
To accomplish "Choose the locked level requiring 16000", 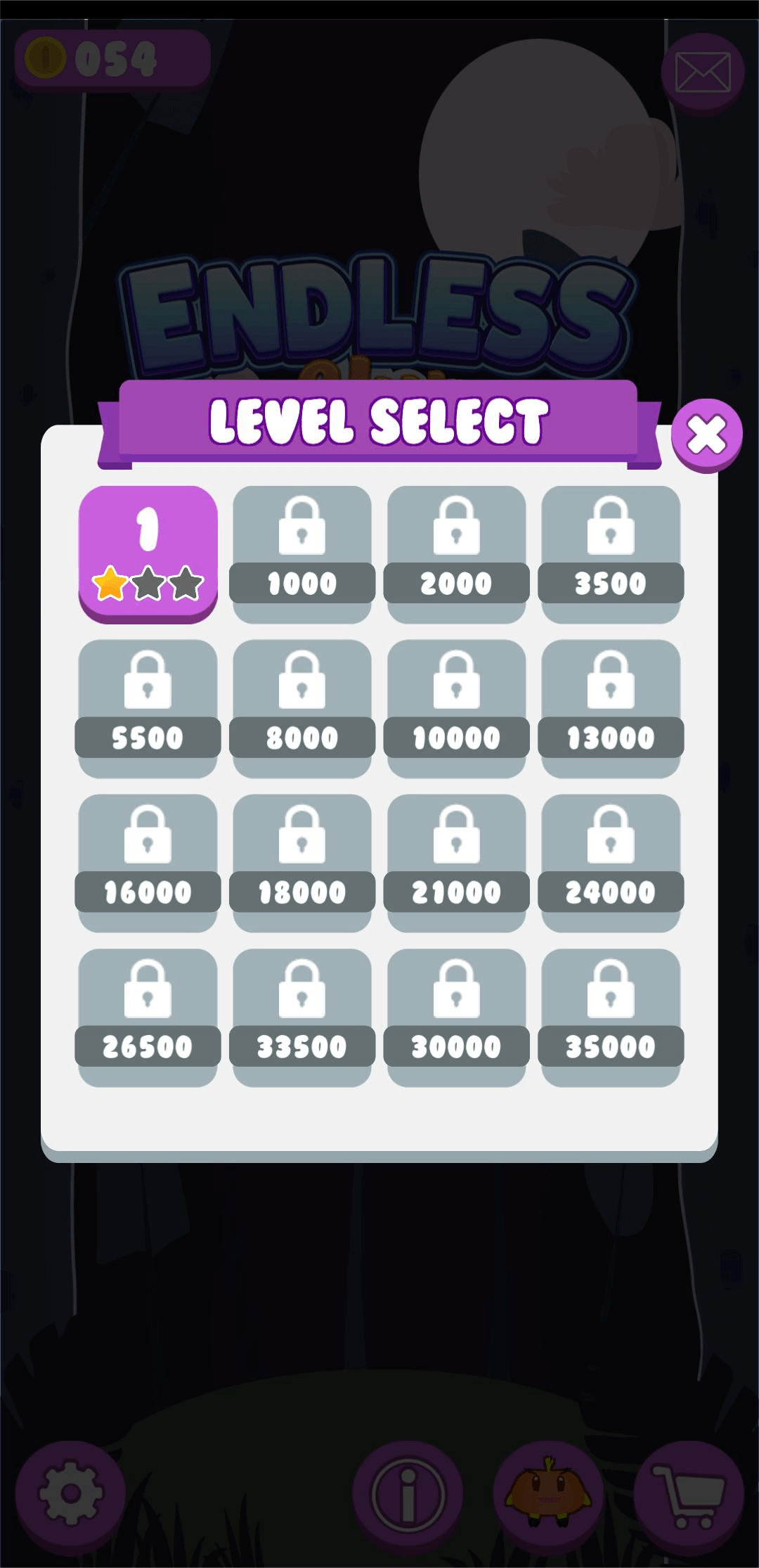I will [148, 862].
